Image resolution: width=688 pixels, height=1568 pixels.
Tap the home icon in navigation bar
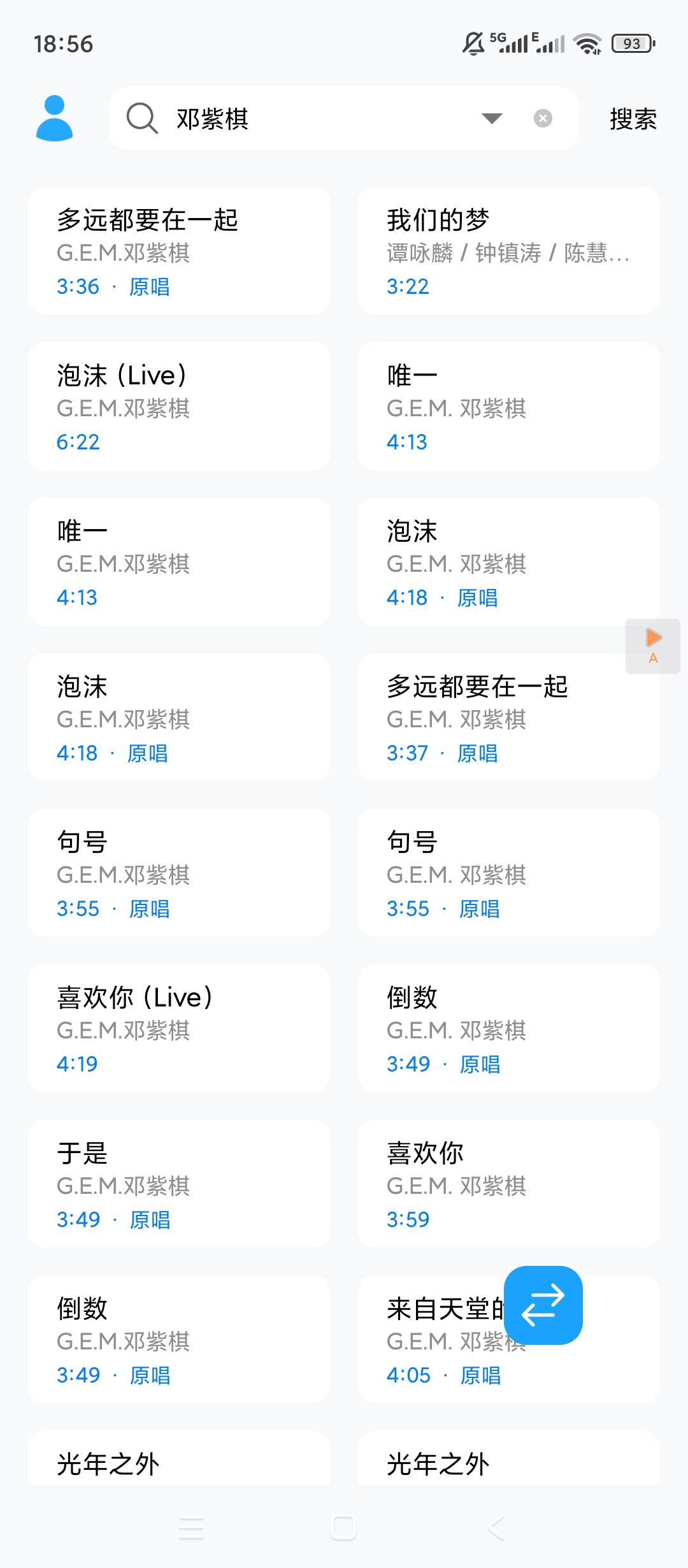click(343, 1525)
